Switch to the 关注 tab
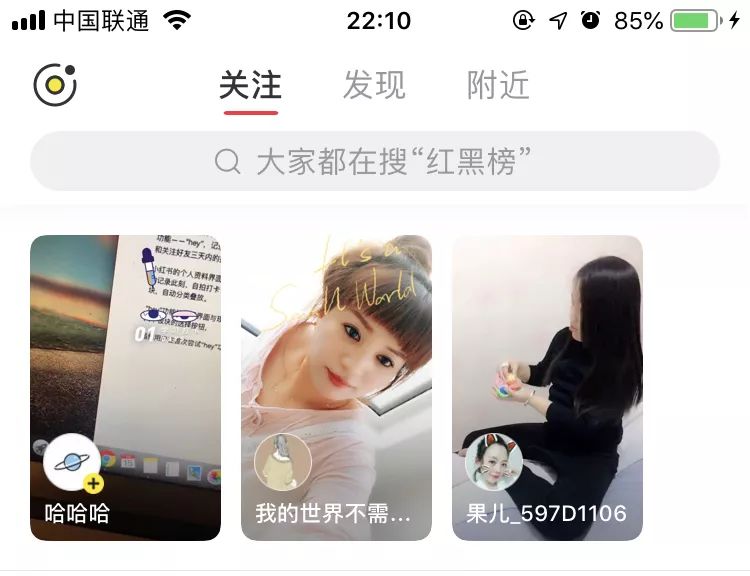 (x=250, y=86)
